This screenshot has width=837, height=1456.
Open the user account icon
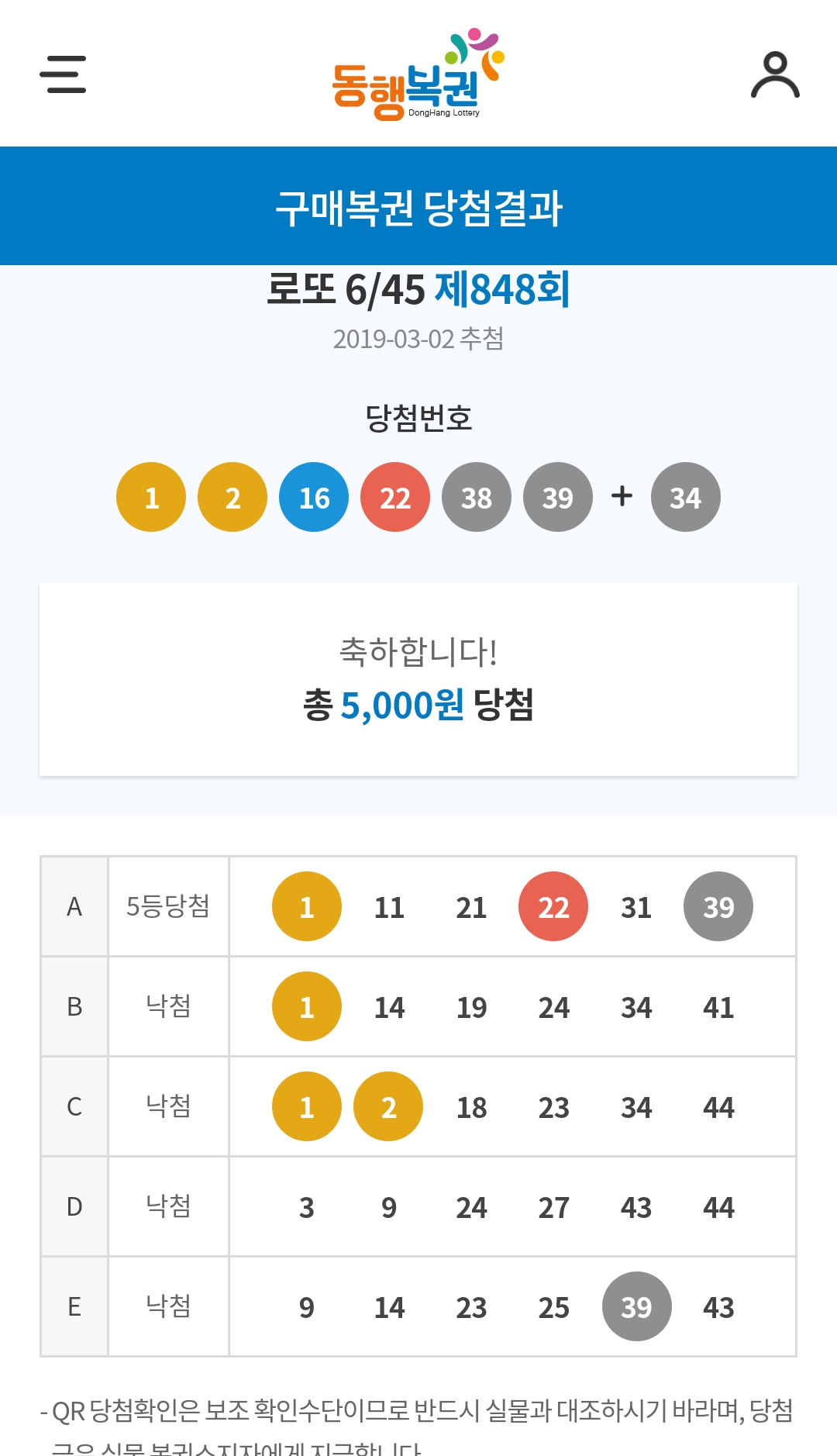click(x=775, y=75)
